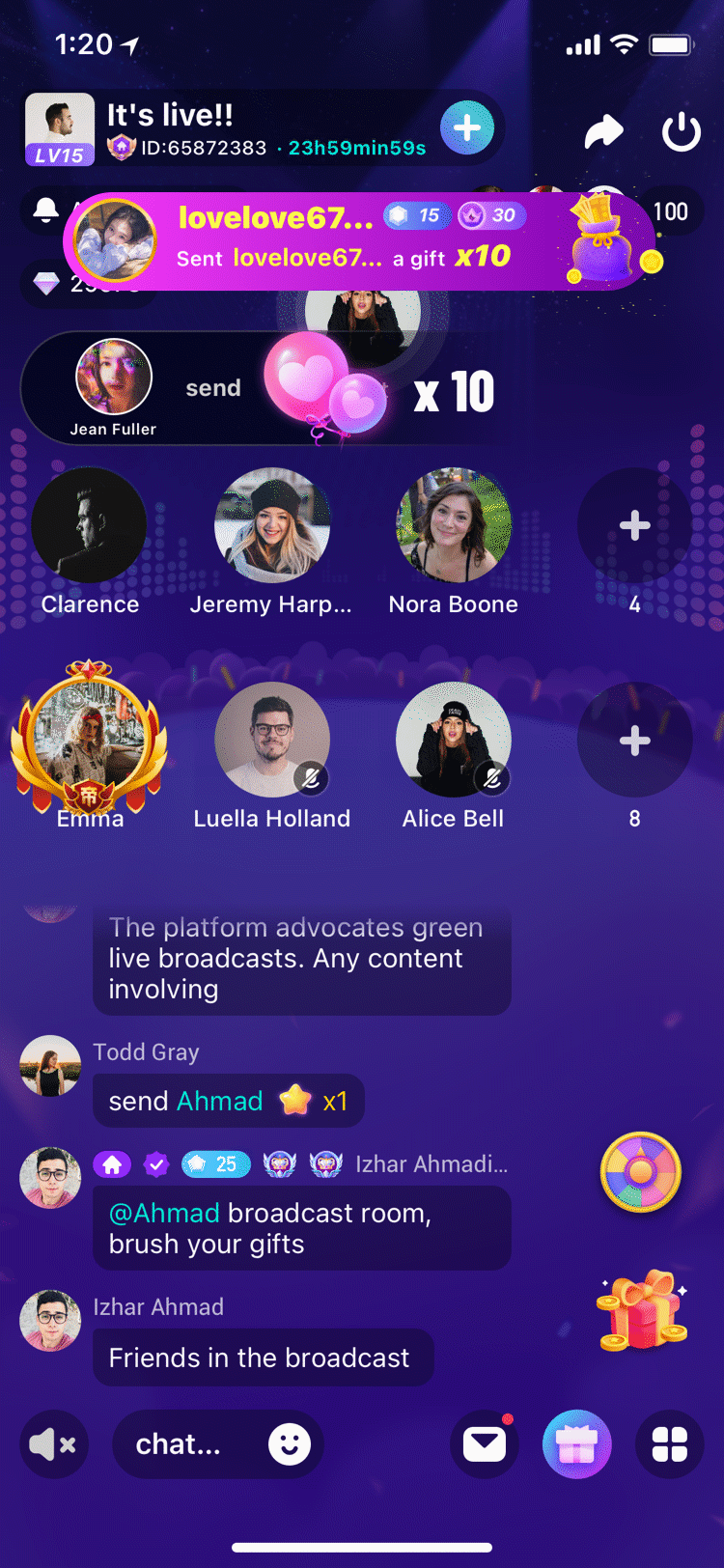724x1568 pixels.
Task: Toggle the room sound speaker
Action: (x=54, y=1444)
